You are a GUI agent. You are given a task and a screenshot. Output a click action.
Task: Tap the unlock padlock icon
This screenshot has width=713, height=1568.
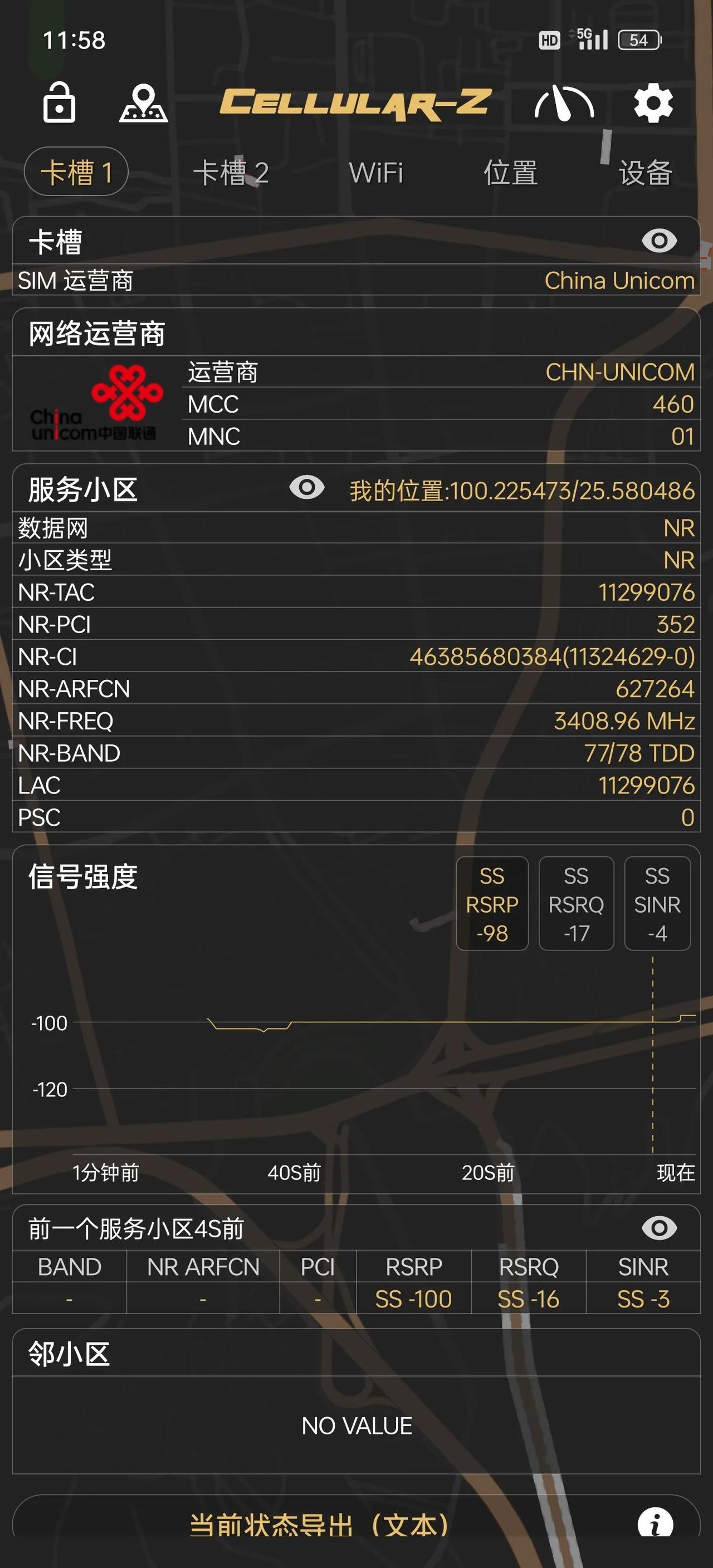(59, 102)
